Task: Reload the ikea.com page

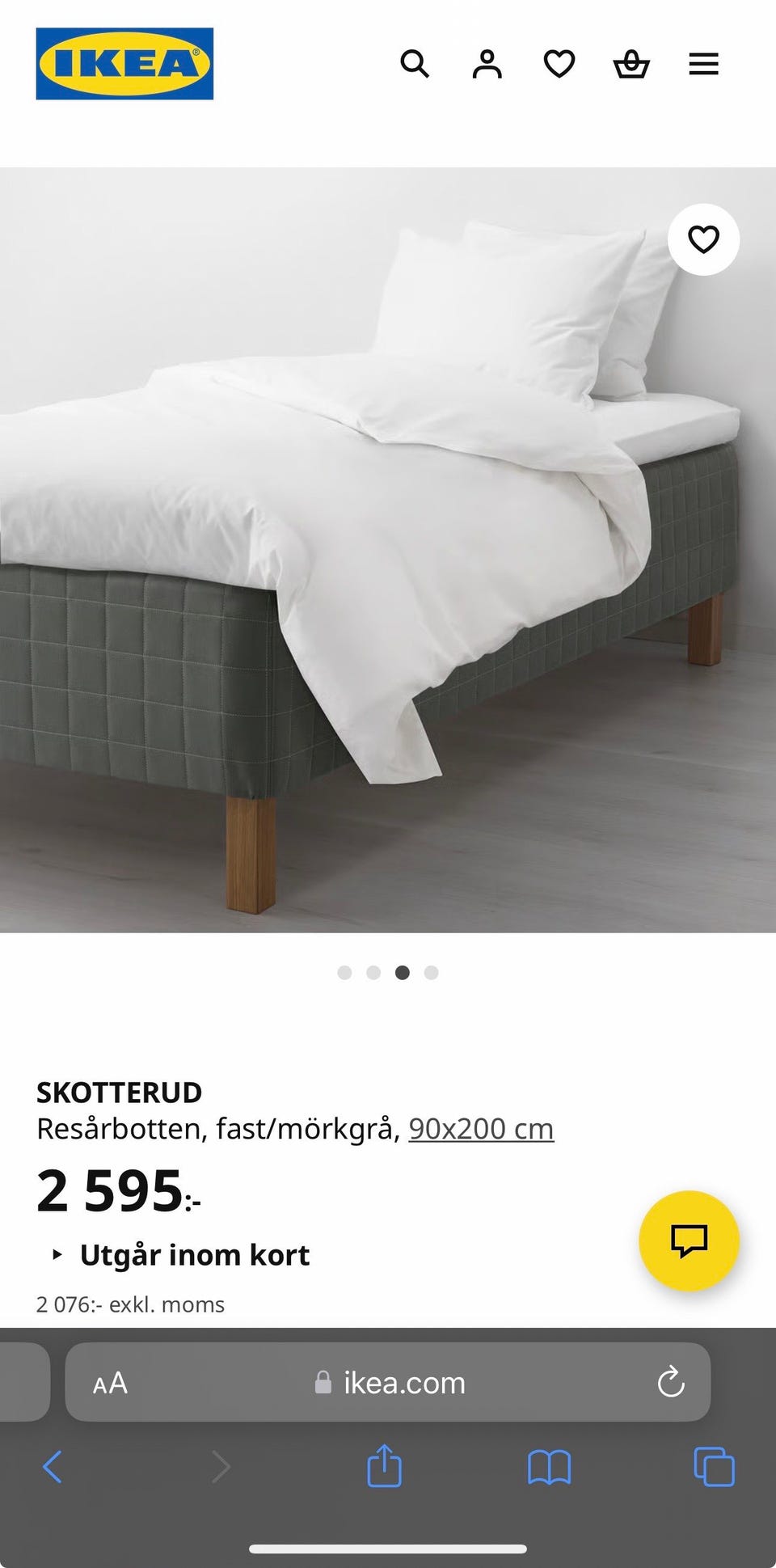Action: pyautogui.click(x=670, y=1383)
